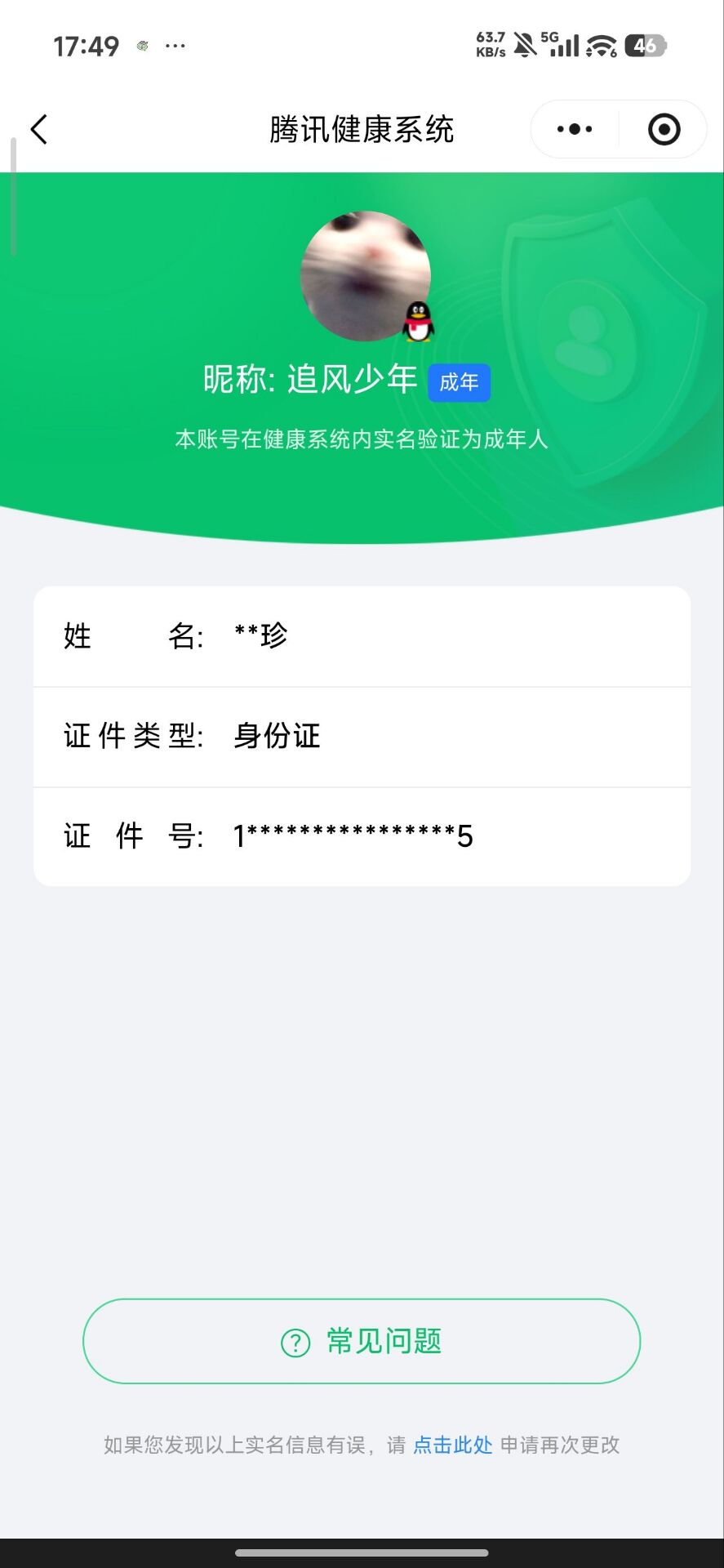
Task: Select the 证件号 row
Action: click(x=362, y=836)
